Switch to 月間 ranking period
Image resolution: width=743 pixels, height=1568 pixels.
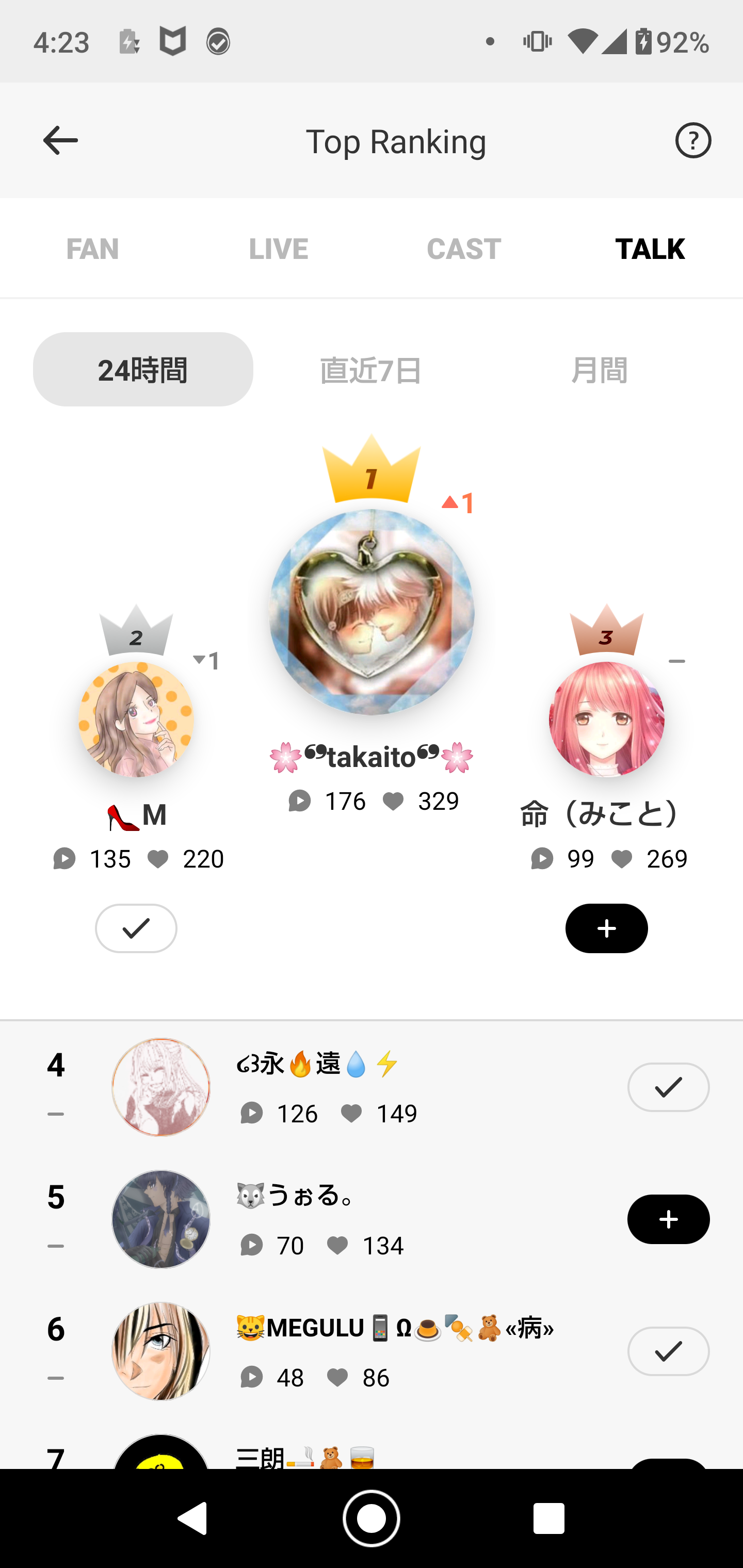pos(599,369)
